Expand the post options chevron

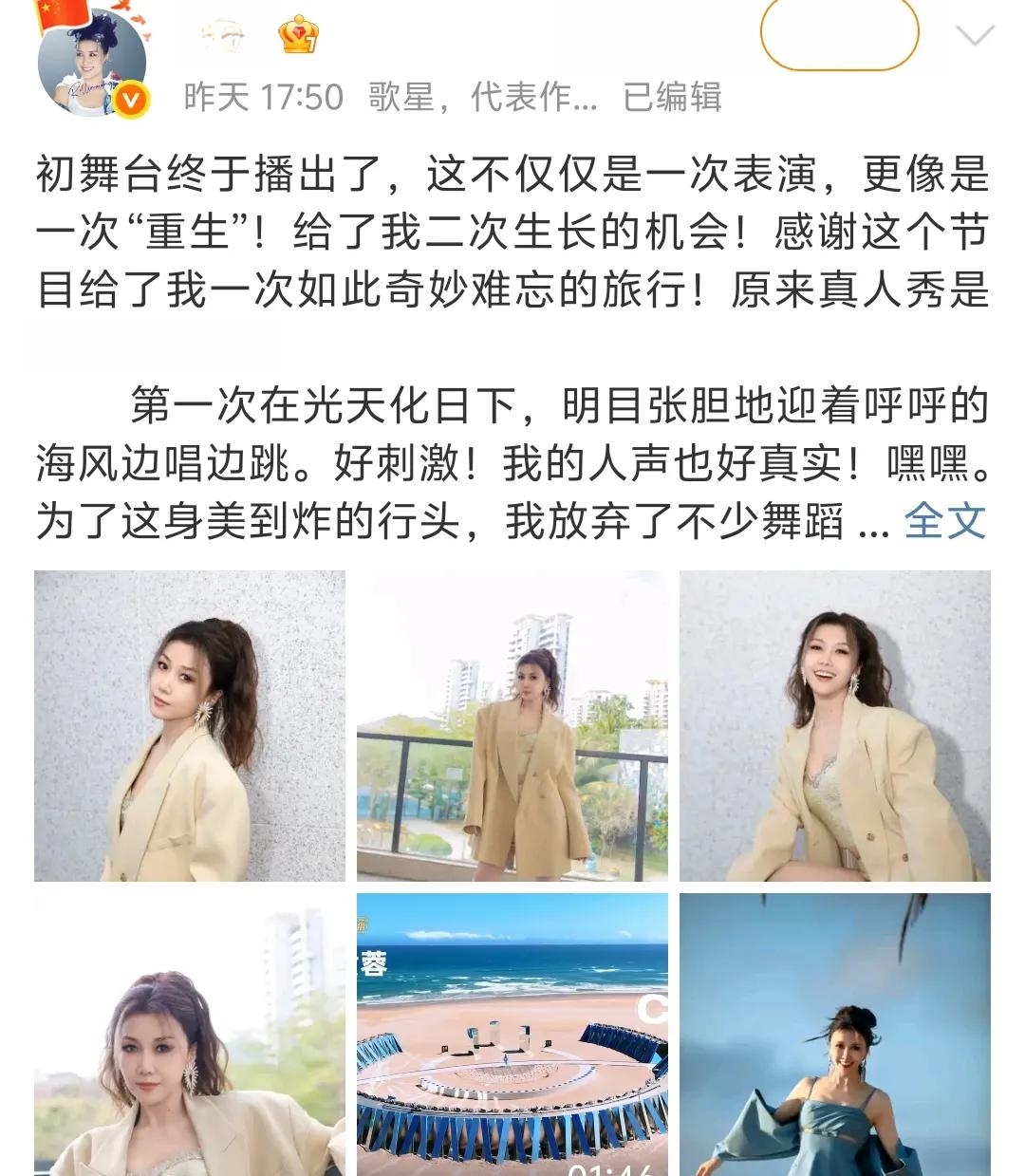pyautogui.click(x=974, y=36)
